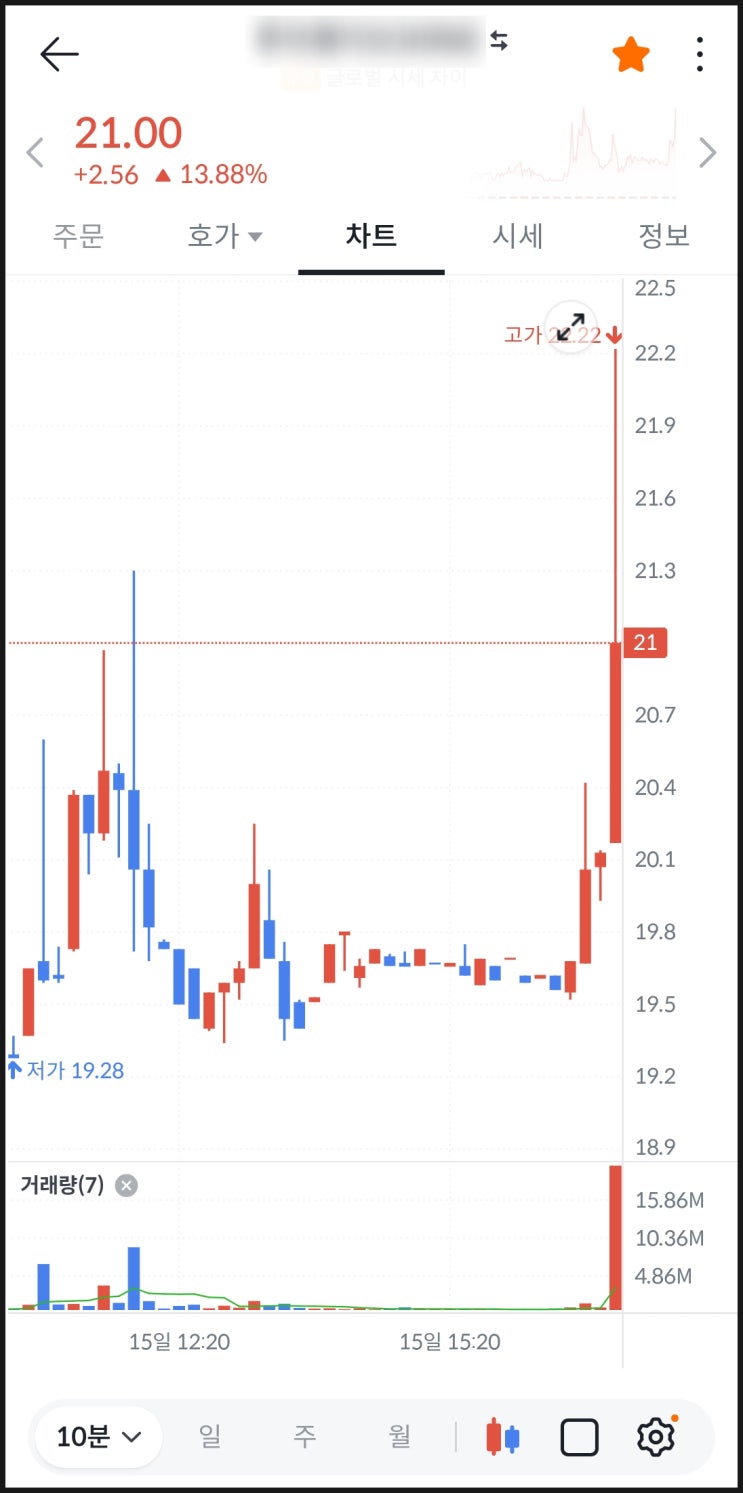
Task: Open the 10분 interval dropdown
Action: tap(98, 1437)
